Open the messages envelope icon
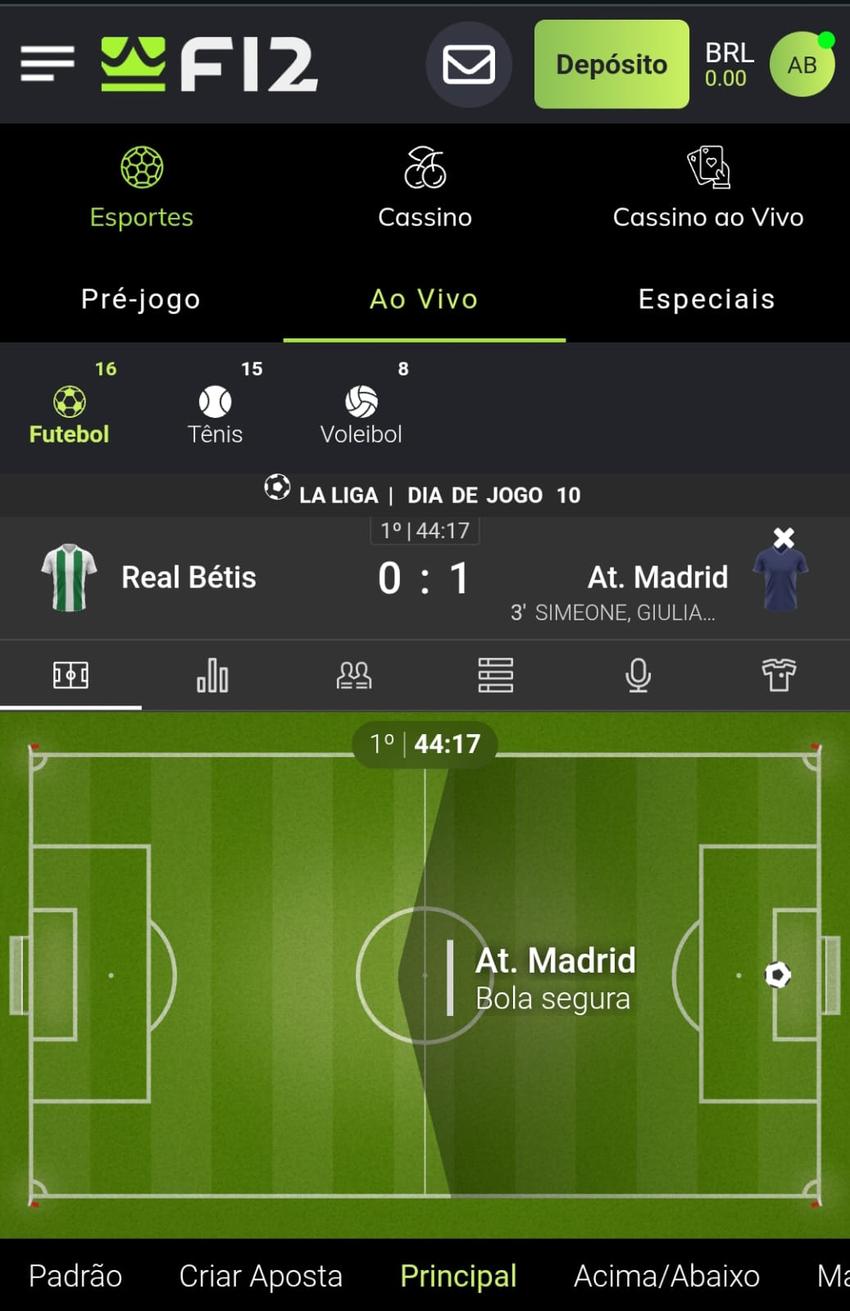 (x=469, y=63)
